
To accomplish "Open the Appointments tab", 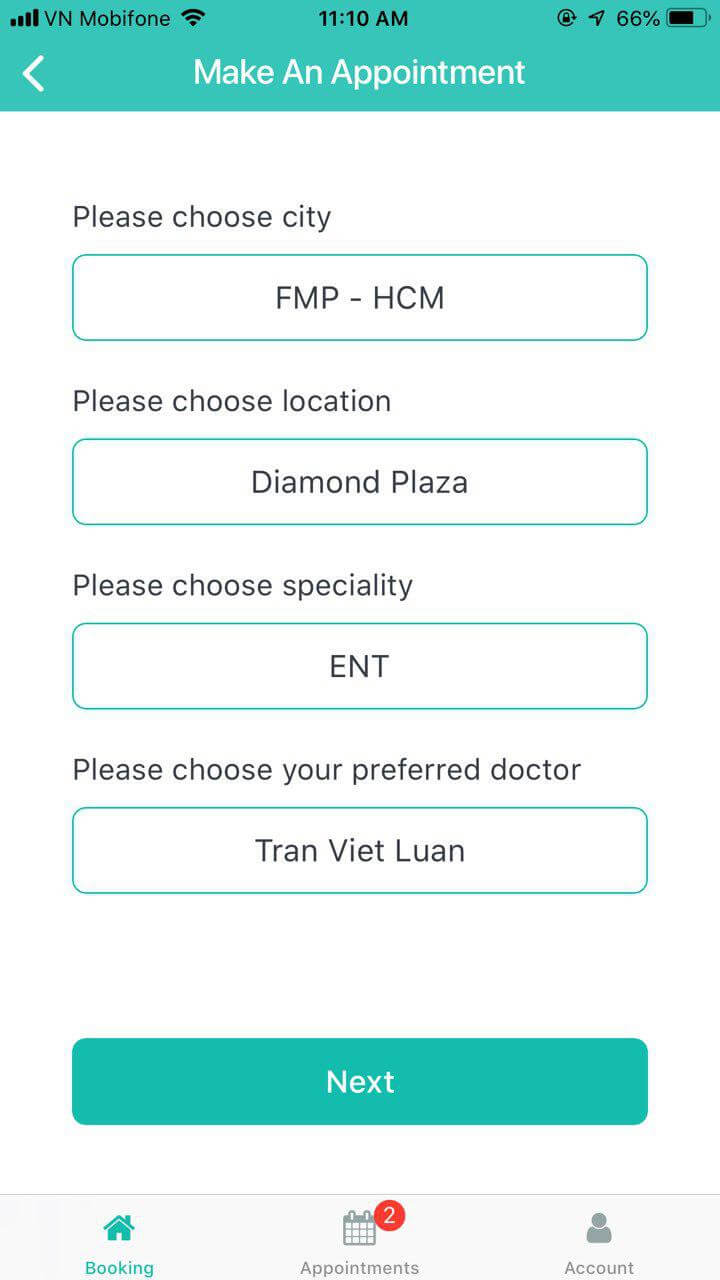I will coord(360,1243).
